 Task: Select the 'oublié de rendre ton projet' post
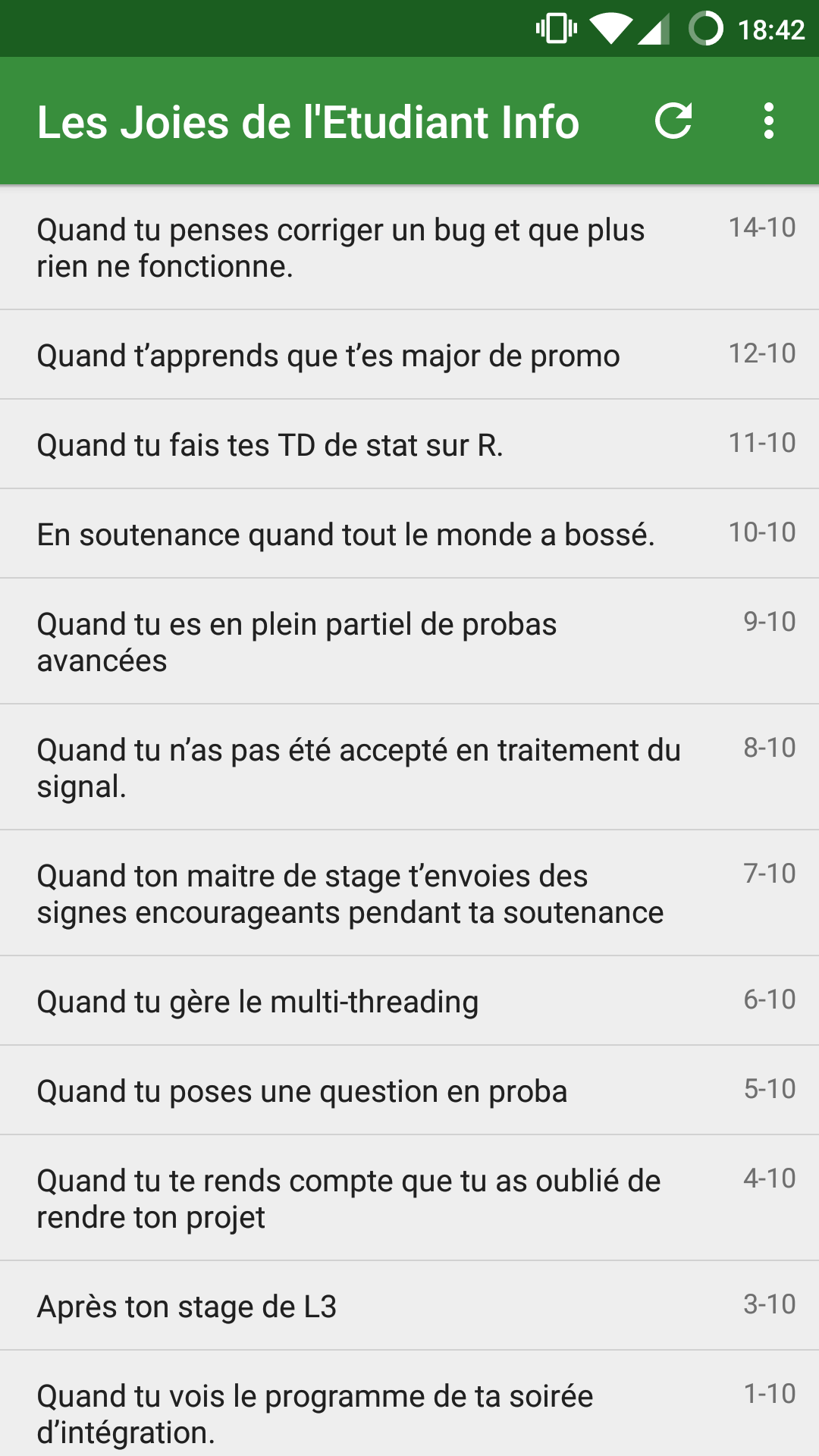point(409,1198)
